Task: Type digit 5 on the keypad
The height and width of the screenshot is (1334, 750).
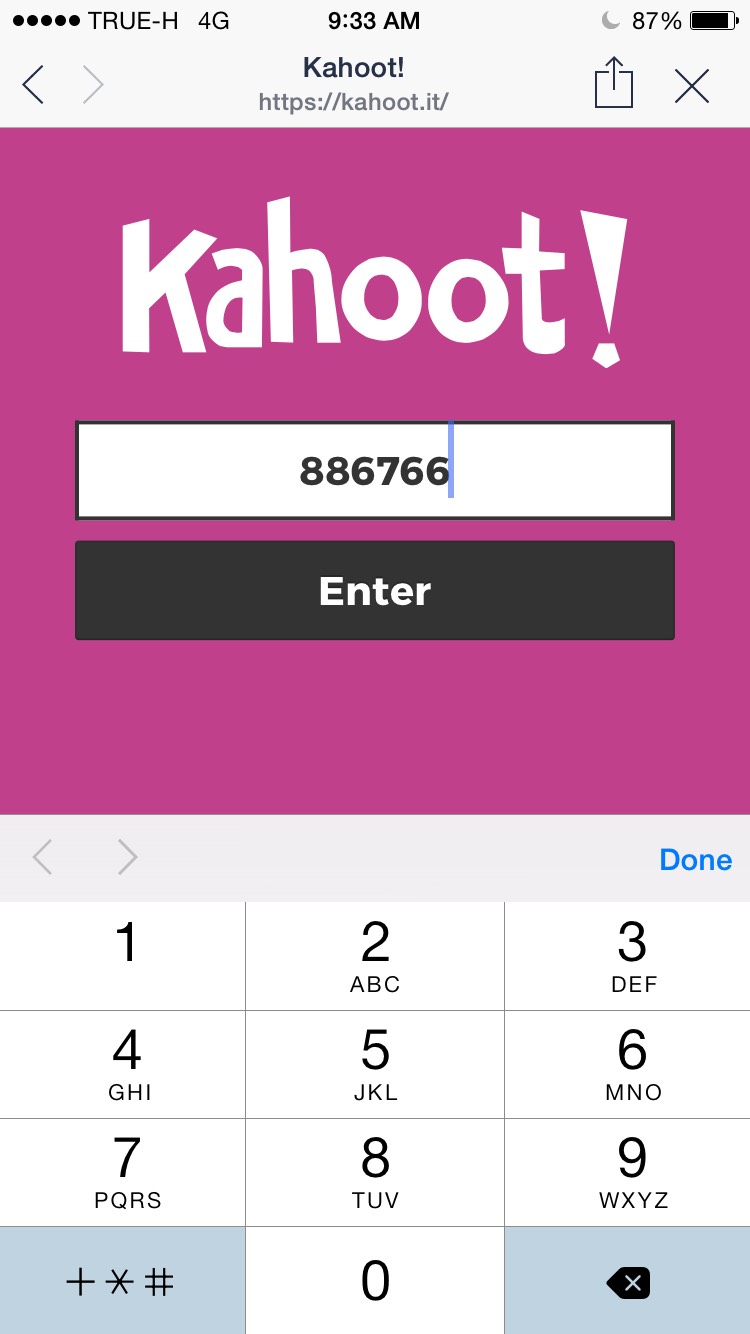Action: (375, 1064)
